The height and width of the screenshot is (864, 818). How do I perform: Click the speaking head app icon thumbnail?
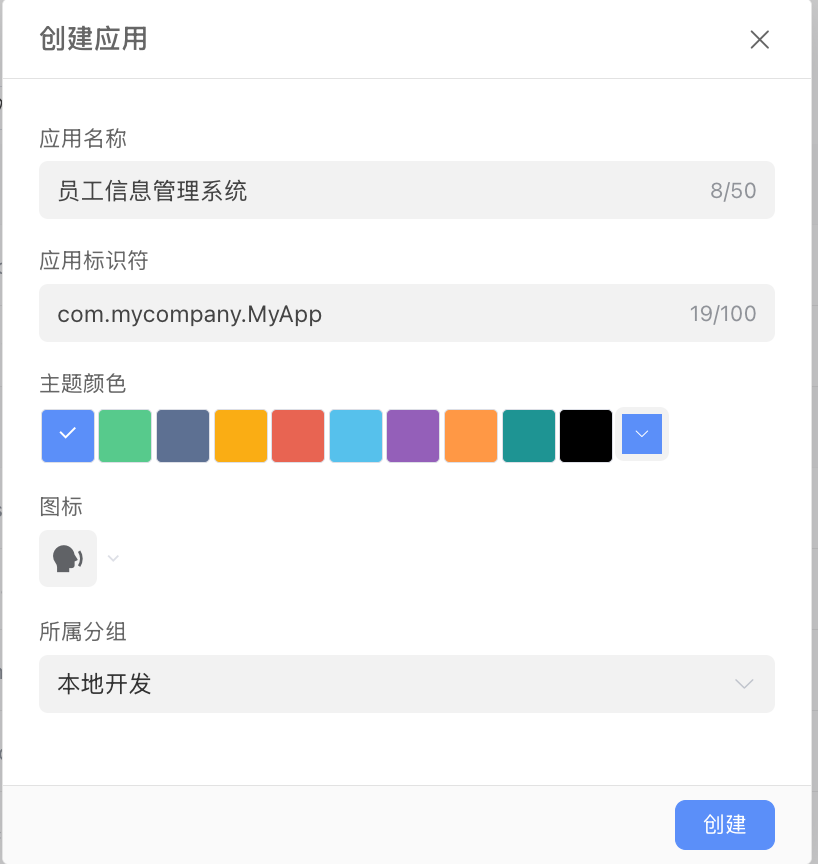pyautogui.click(x=66, y=558)
